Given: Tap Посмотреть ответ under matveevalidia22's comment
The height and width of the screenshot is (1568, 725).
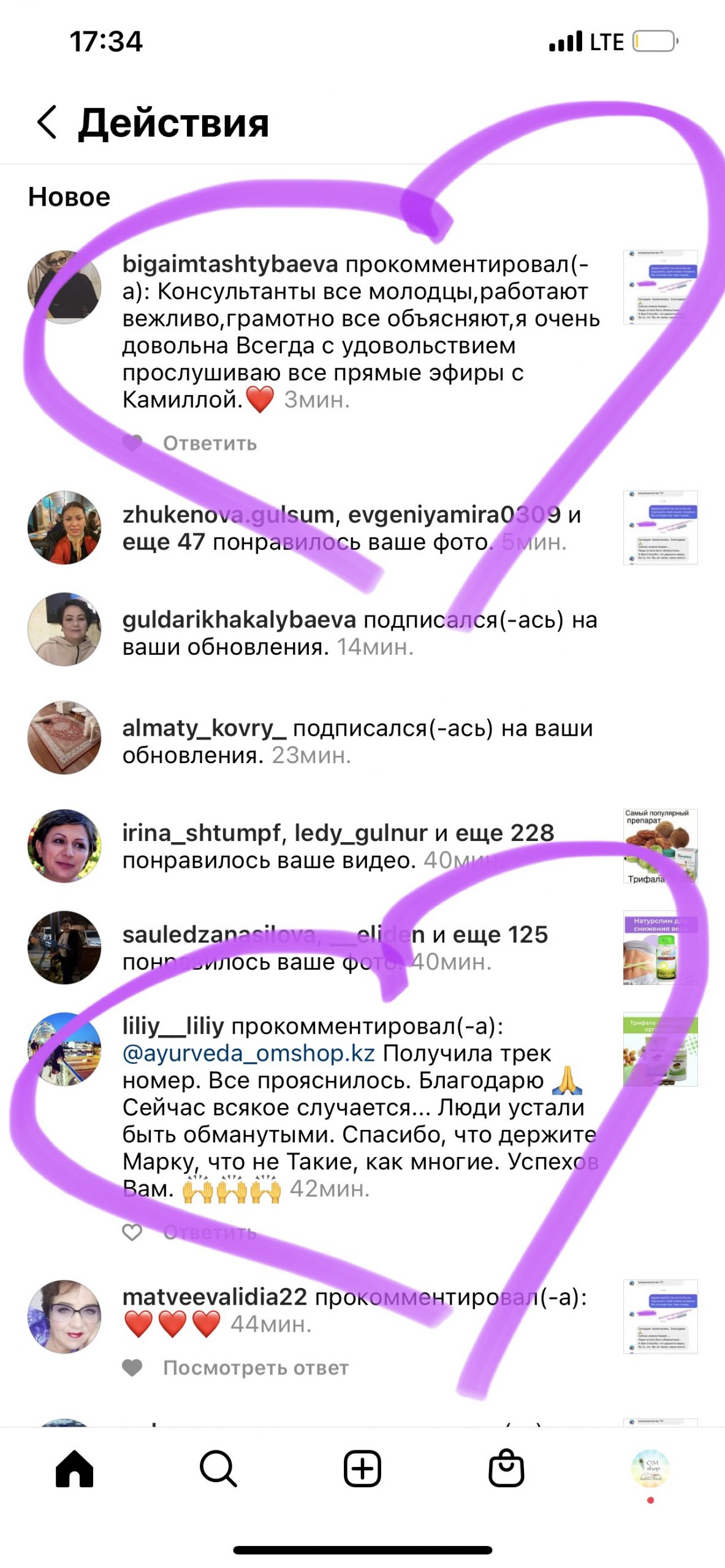Looking at the screenshot, I should click(x=256, y=1368).
